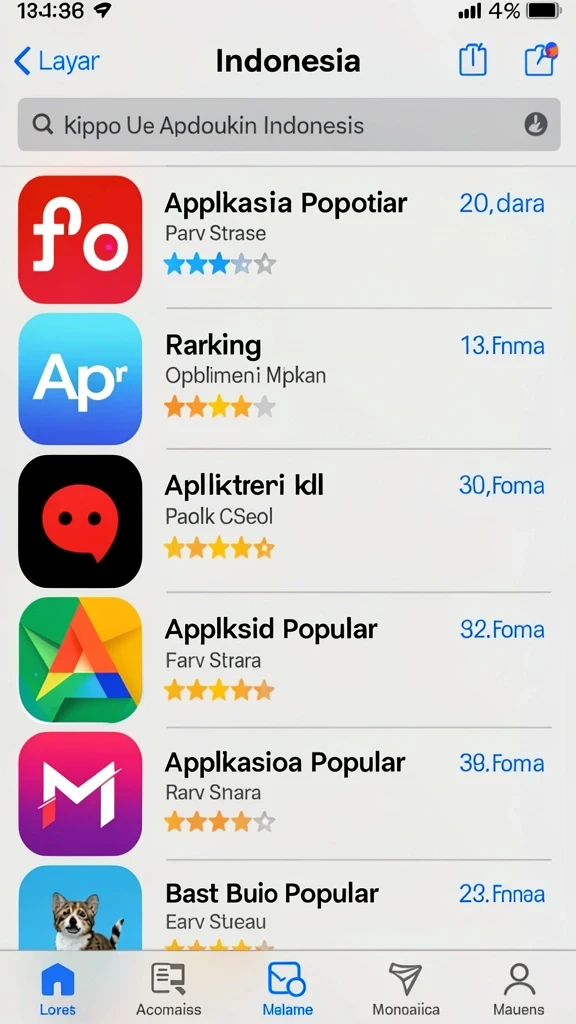This screenshot has width=576, height=1024.
Task: Tap the 39.Foma button
Action: tap(502, 763)
